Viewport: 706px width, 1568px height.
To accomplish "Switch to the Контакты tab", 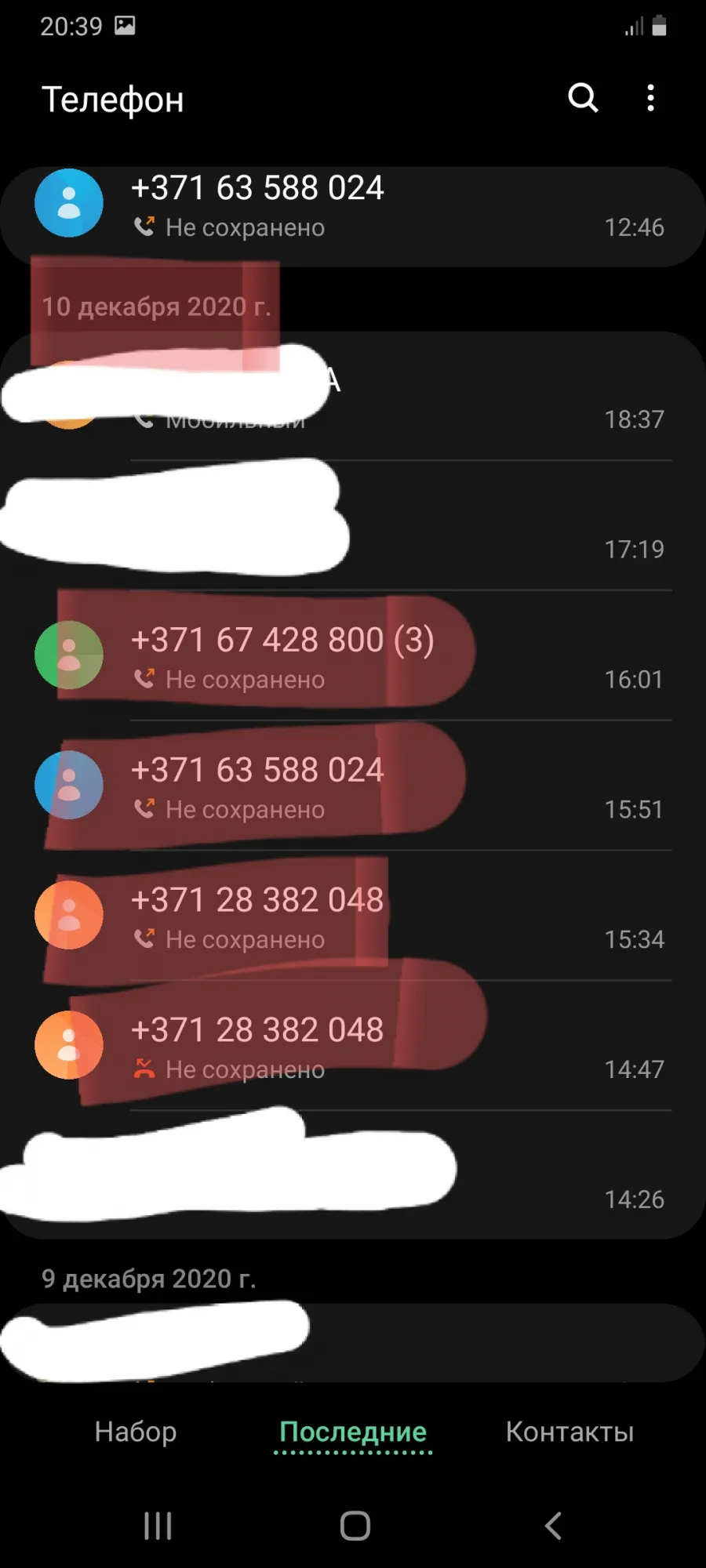I will (x=570, y=1432).
